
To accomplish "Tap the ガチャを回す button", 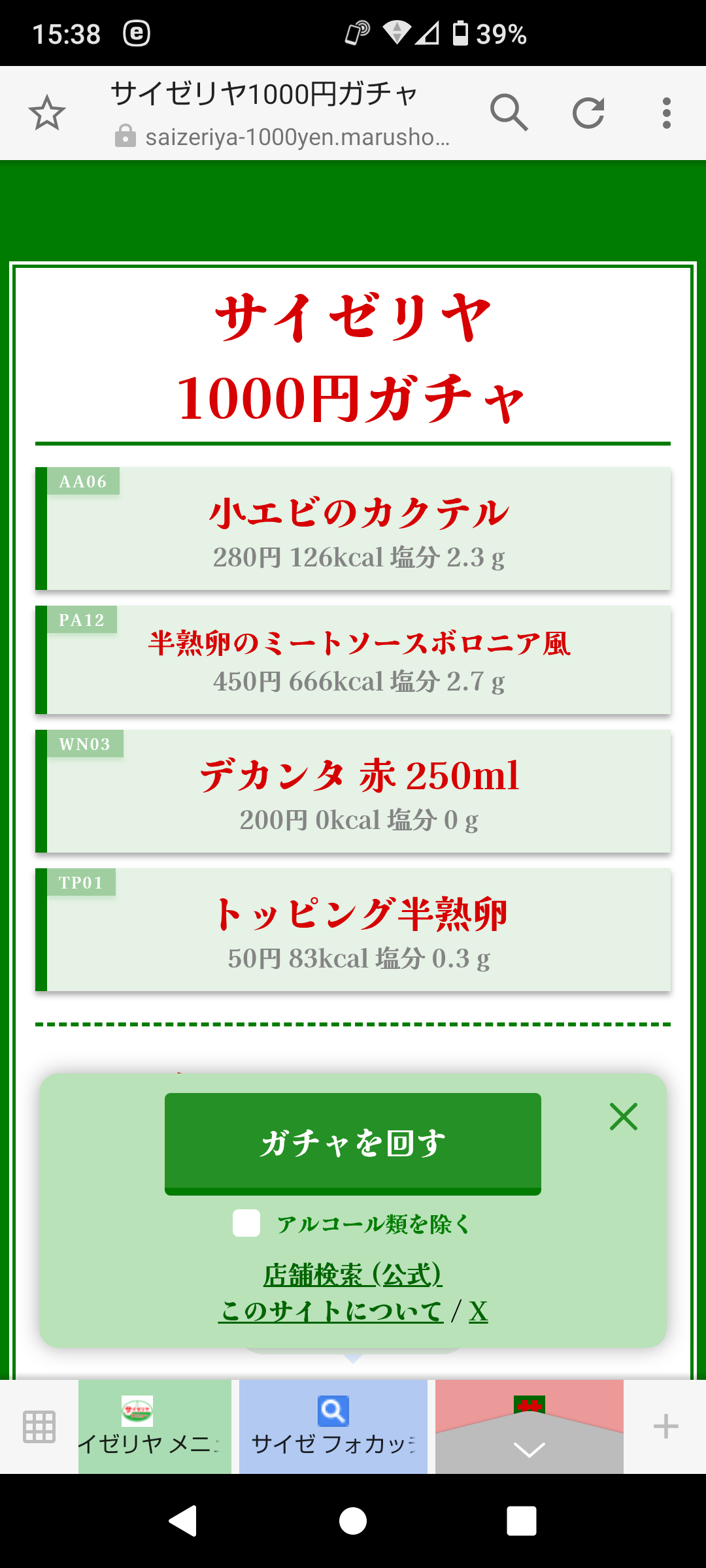I will pyautogui.click(x=353, y=1143).
